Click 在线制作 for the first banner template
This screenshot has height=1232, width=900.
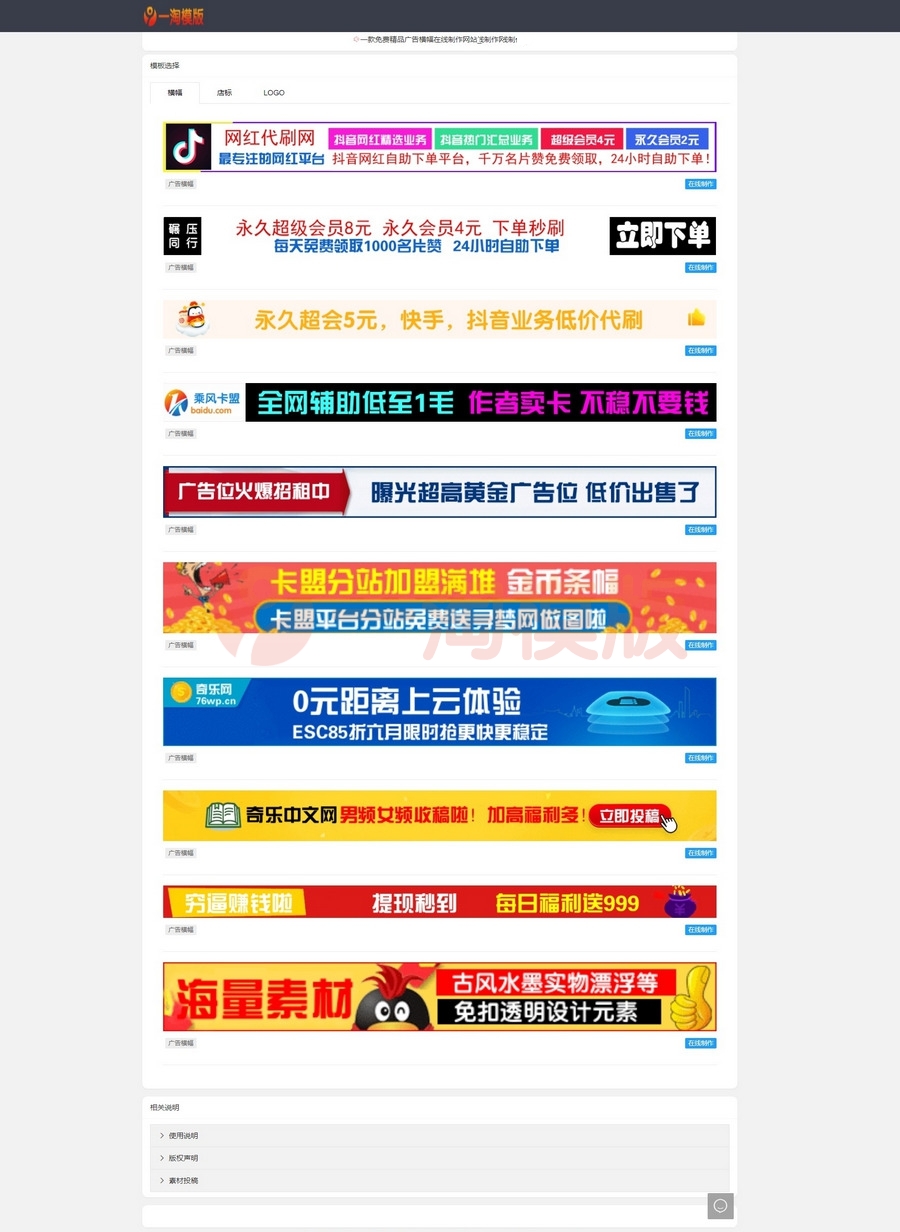[699, 183]
